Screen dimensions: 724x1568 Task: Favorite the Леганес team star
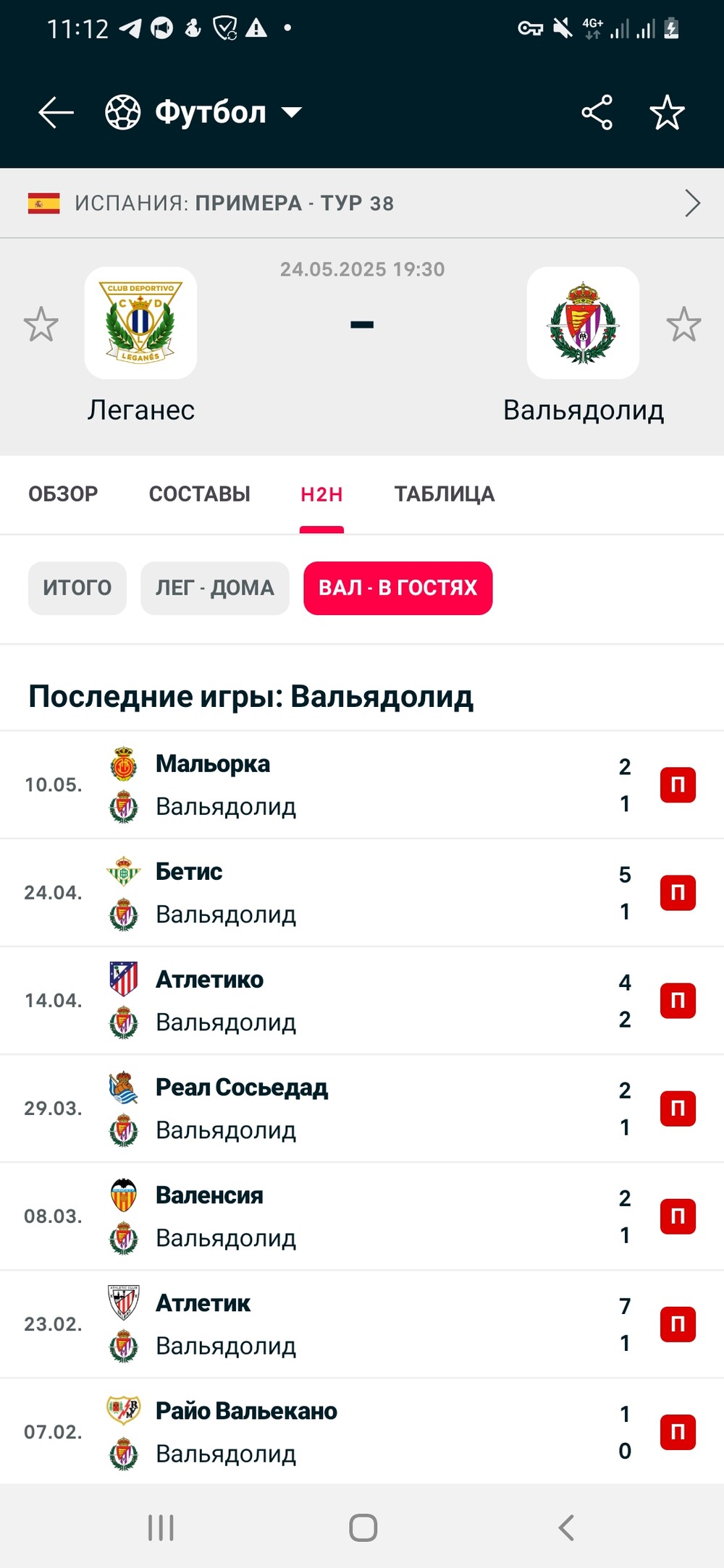click(x=41, y=324)
